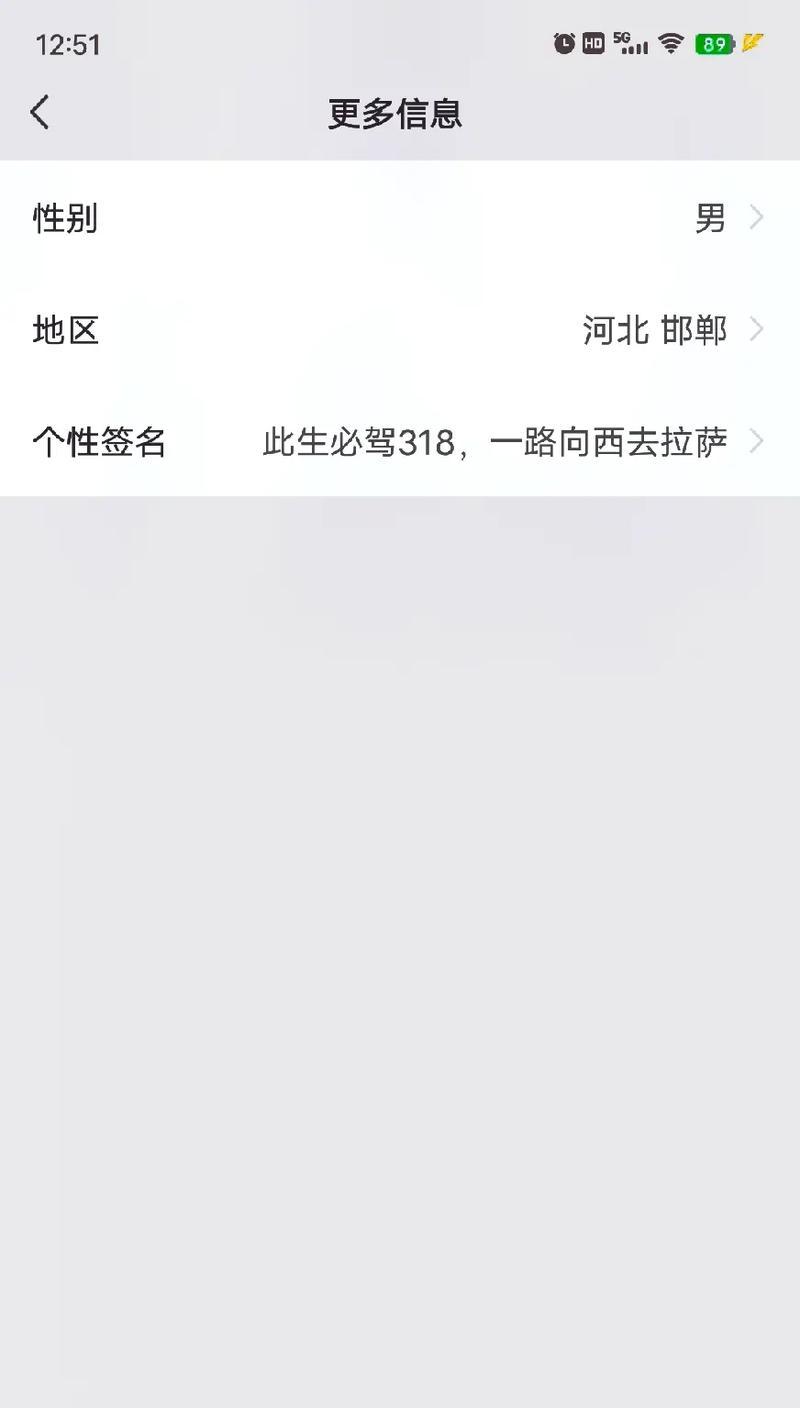Go back from 更多信息 page
Image resolution: width=800 pixels, height=1408 pixels.
tap(40, 113)
